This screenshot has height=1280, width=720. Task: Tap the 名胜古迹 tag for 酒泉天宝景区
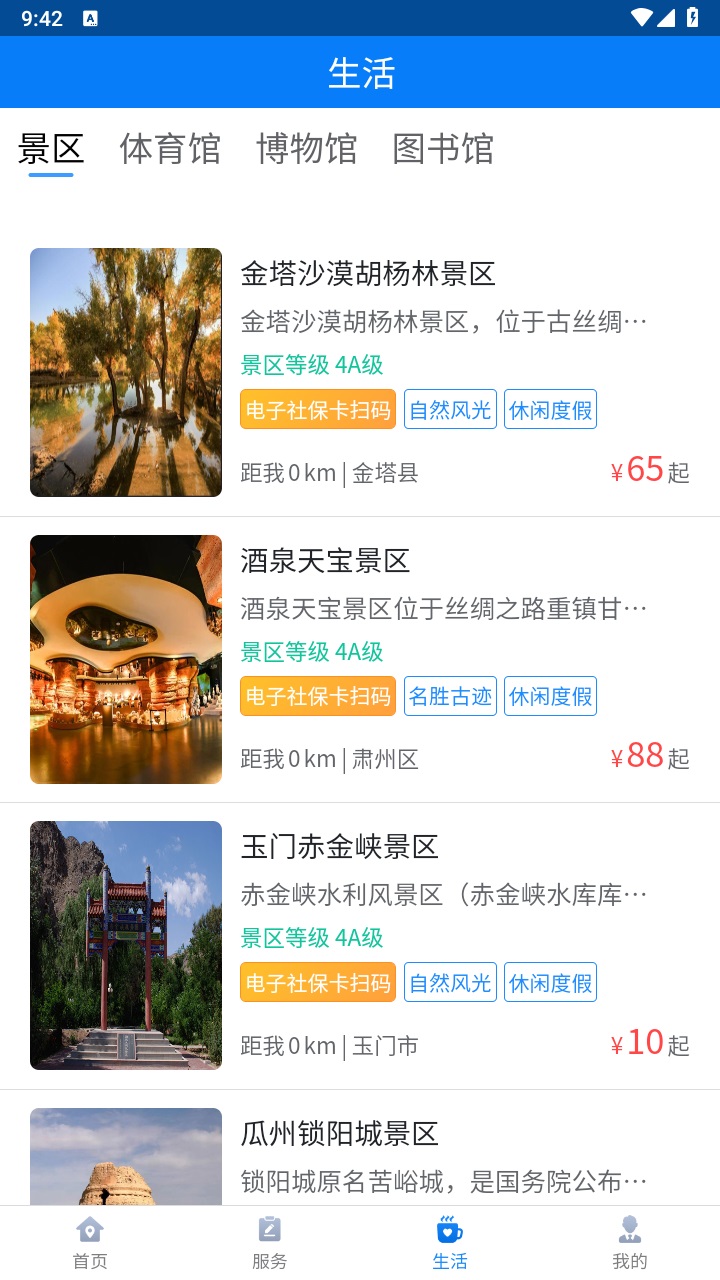pyautogui.click(x=450, y=695)
